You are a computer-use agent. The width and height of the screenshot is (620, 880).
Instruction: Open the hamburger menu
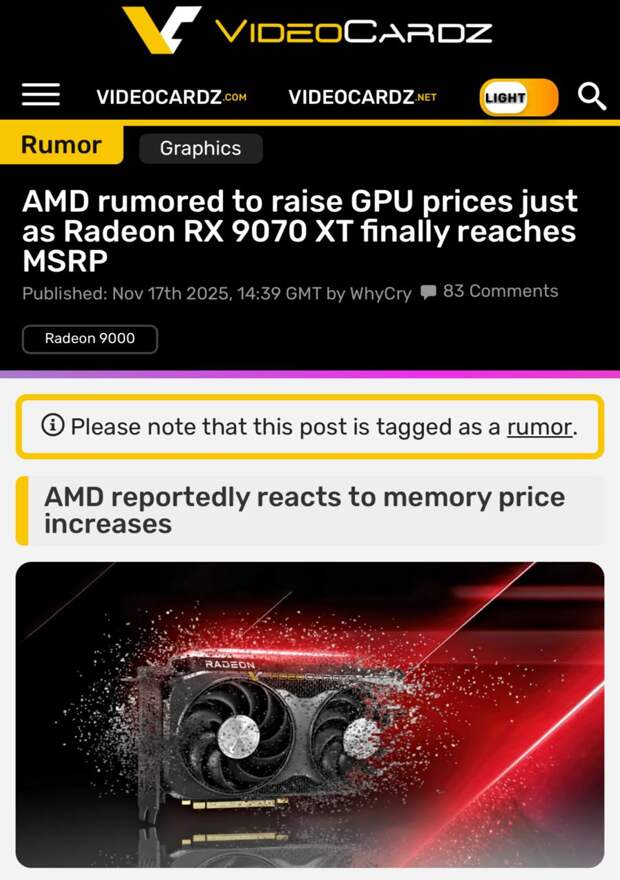pyautogui.click(x=41, y=96)
